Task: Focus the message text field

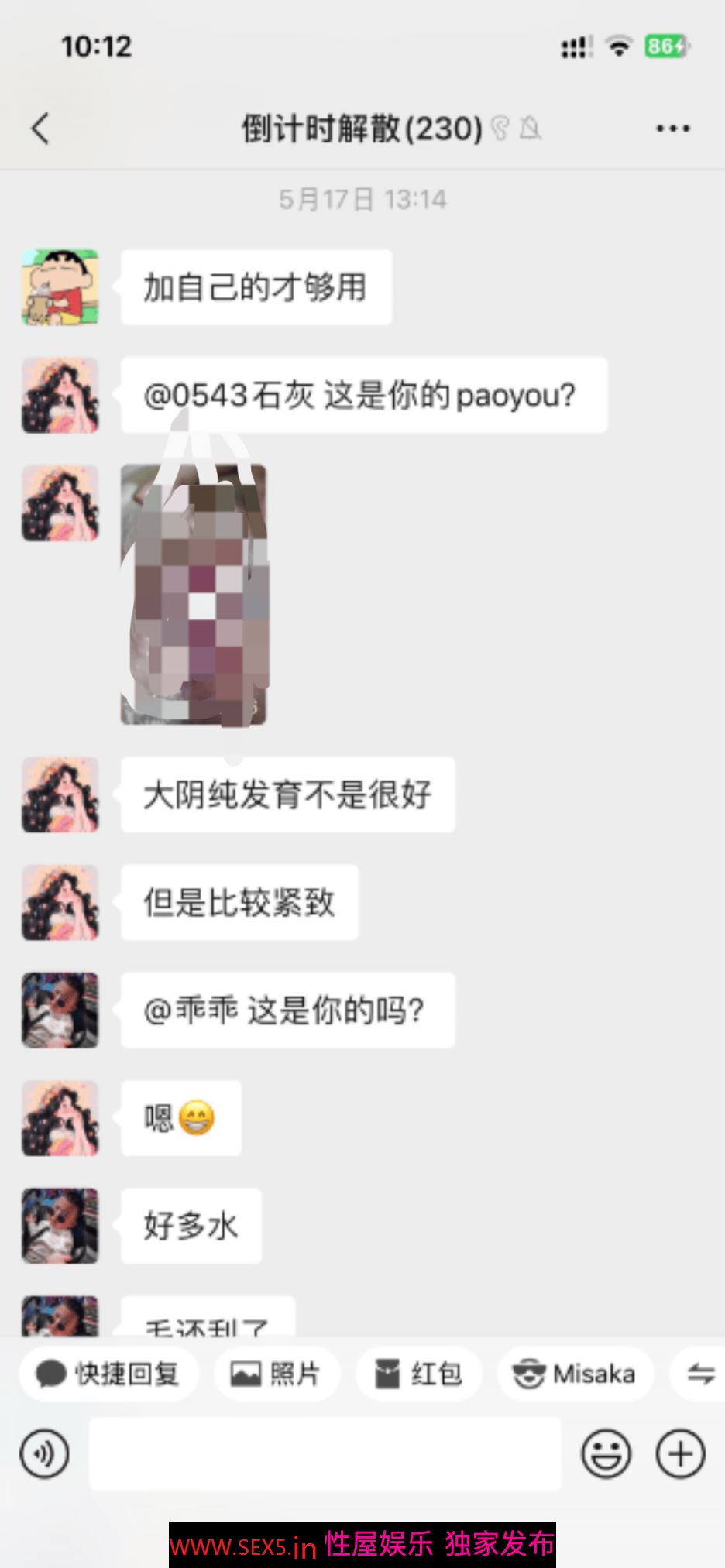Action: click(325, 1454)
